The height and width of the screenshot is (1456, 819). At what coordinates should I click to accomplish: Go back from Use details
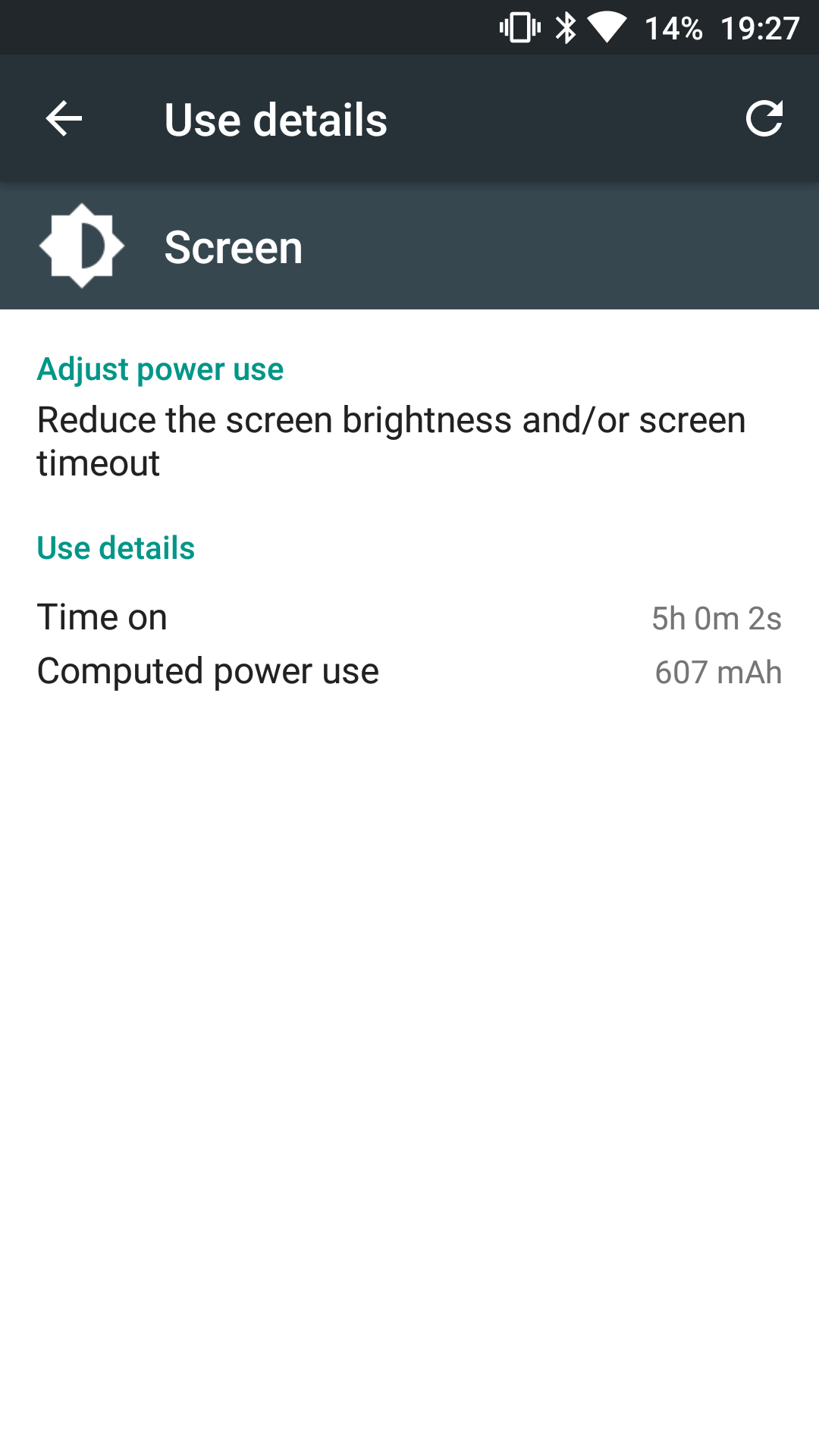point(64,119)
